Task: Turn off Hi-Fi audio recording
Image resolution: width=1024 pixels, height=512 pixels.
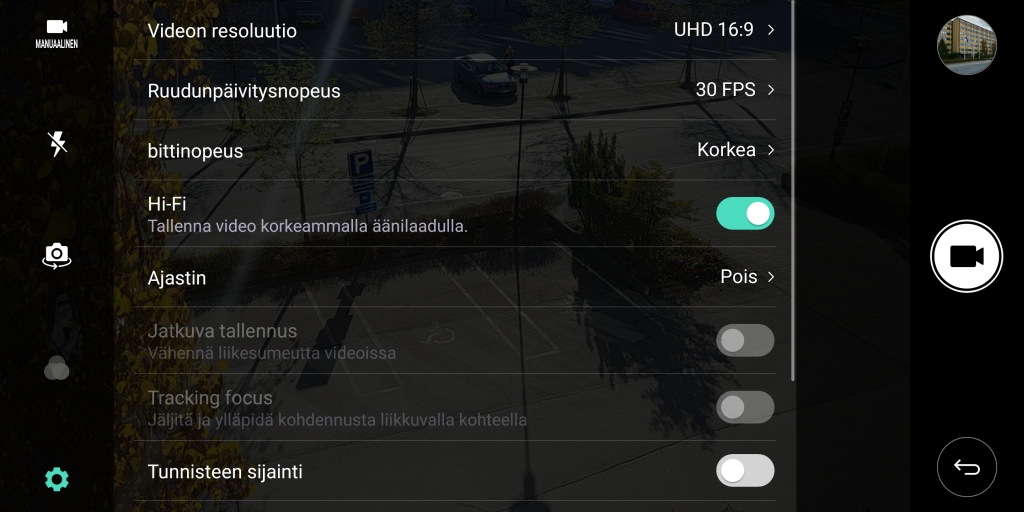Action: coord(745,213)
